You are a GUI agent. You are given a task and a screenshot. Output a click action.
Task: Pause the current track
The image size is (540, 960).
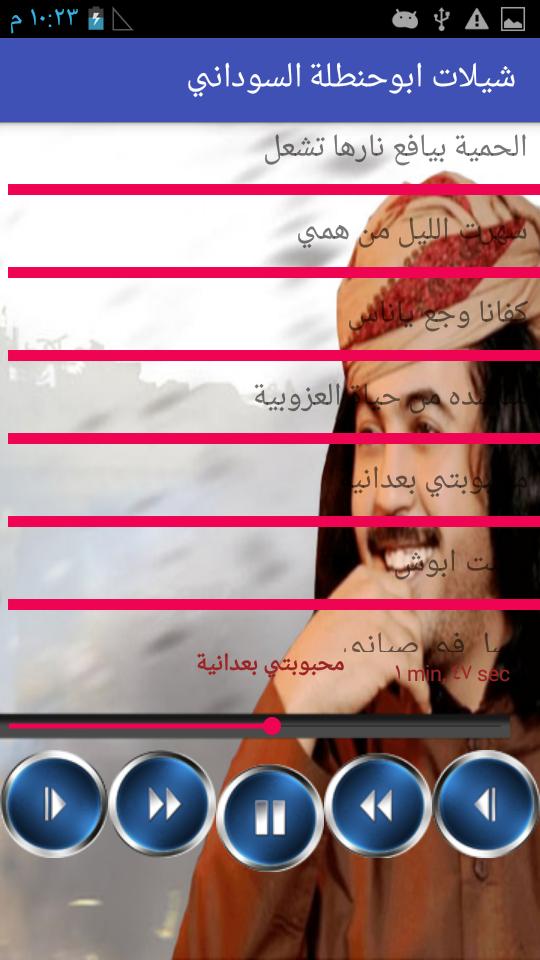270,816
